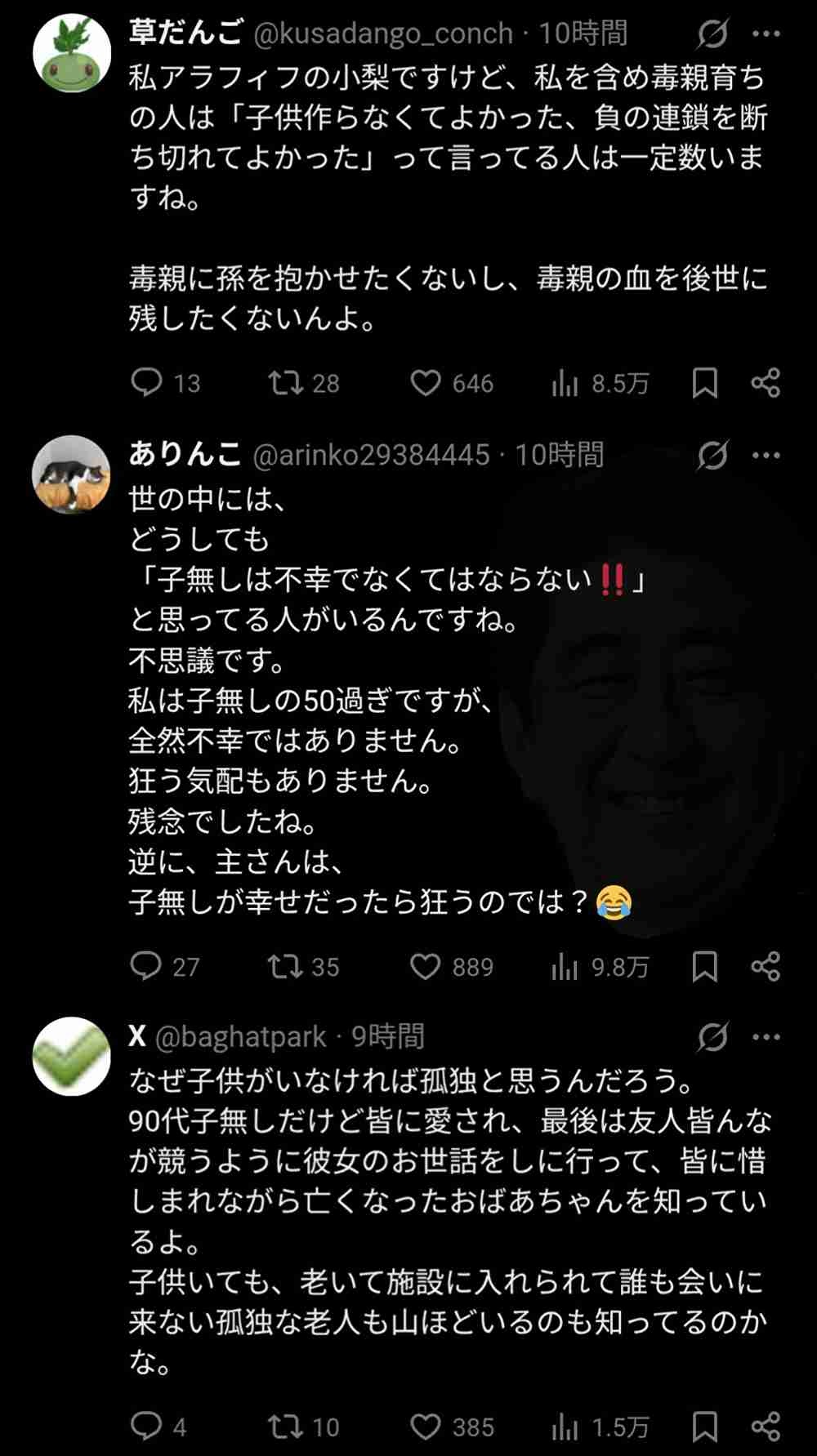This screenshot has width=817, height=1456.
Task: Open overflow menu on 草だんご's post
Action: click(766, 34)
